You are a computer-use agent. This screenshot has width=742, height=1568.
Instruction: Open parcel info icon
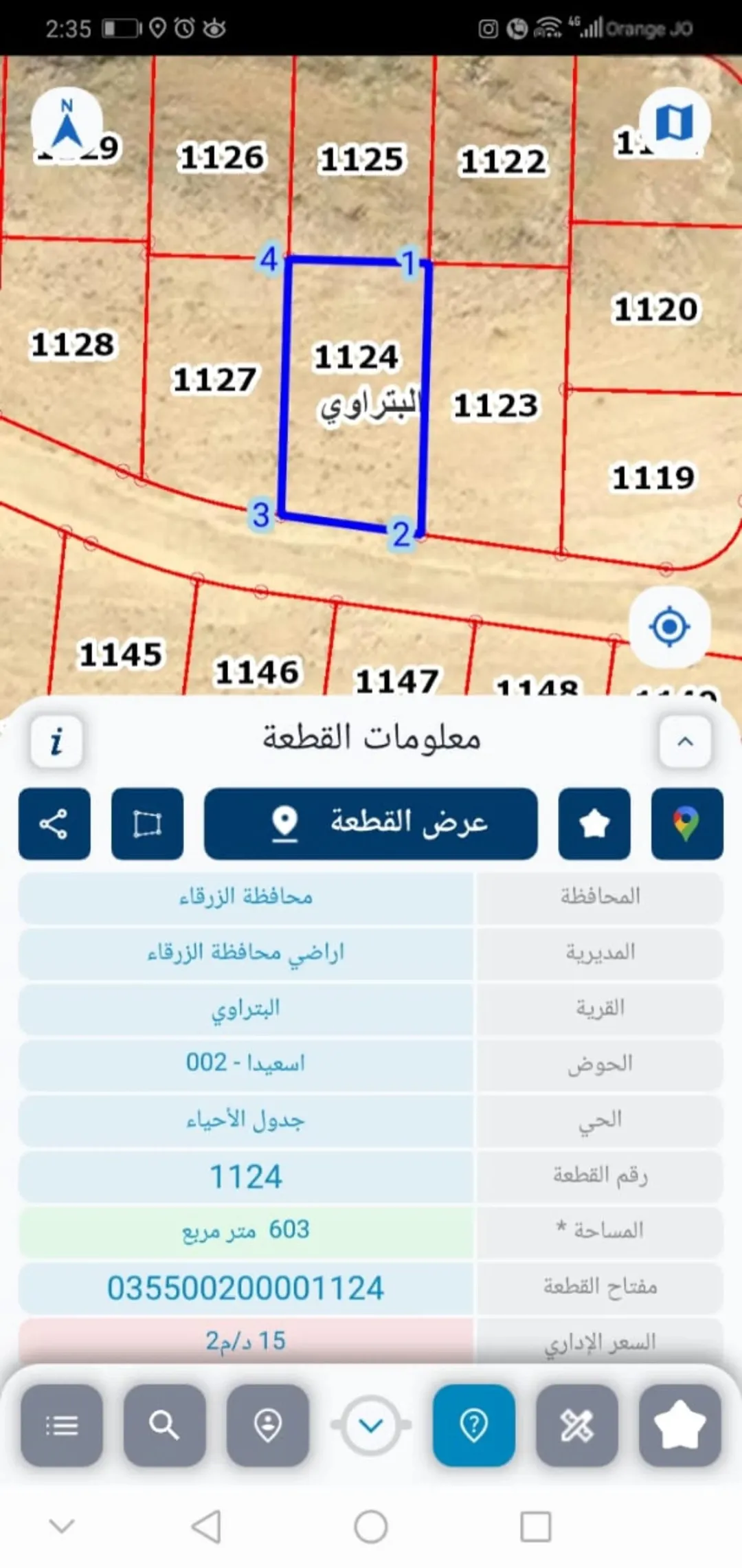[57, 742]
